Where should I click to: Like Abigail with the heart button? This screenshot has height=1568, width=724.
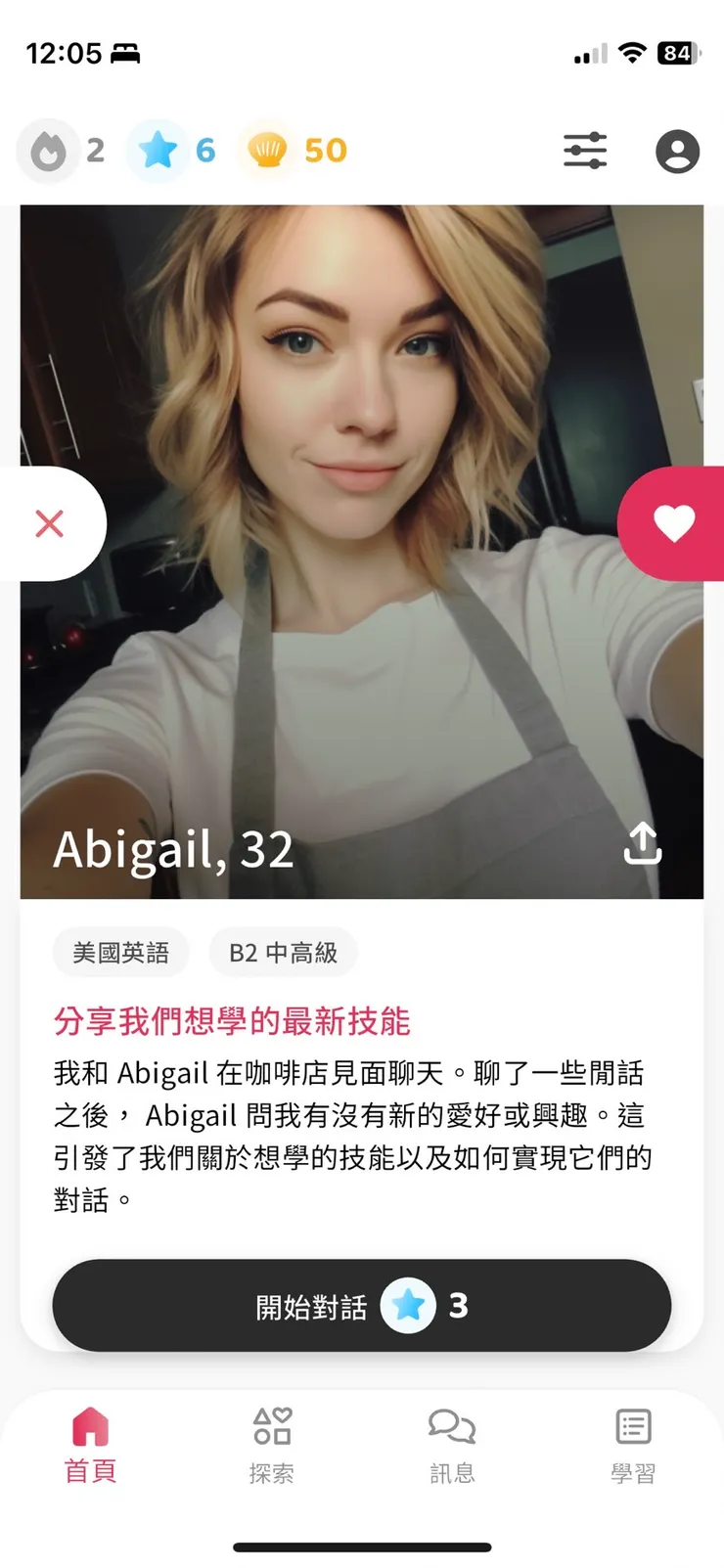click(674, 524)
